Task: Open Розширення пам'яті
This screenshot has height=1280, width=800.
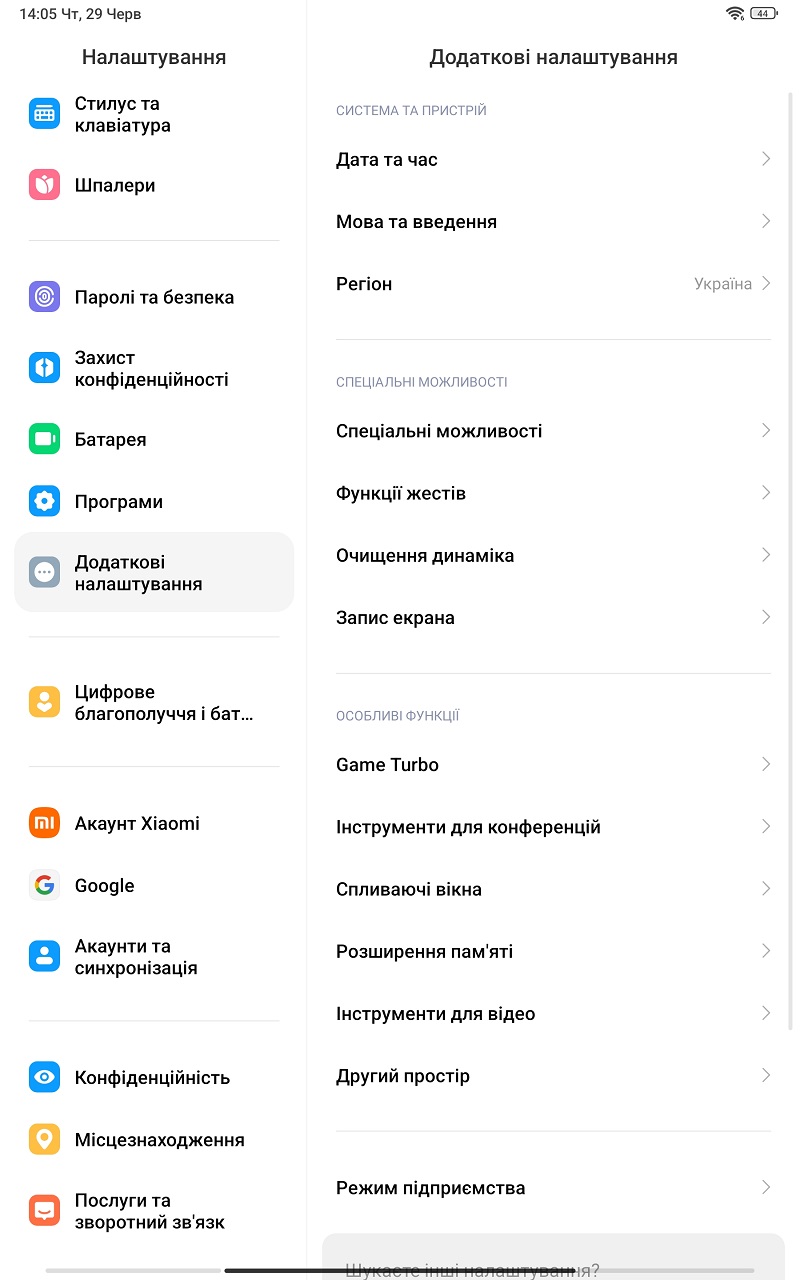Action: click(x=553, y=951)
